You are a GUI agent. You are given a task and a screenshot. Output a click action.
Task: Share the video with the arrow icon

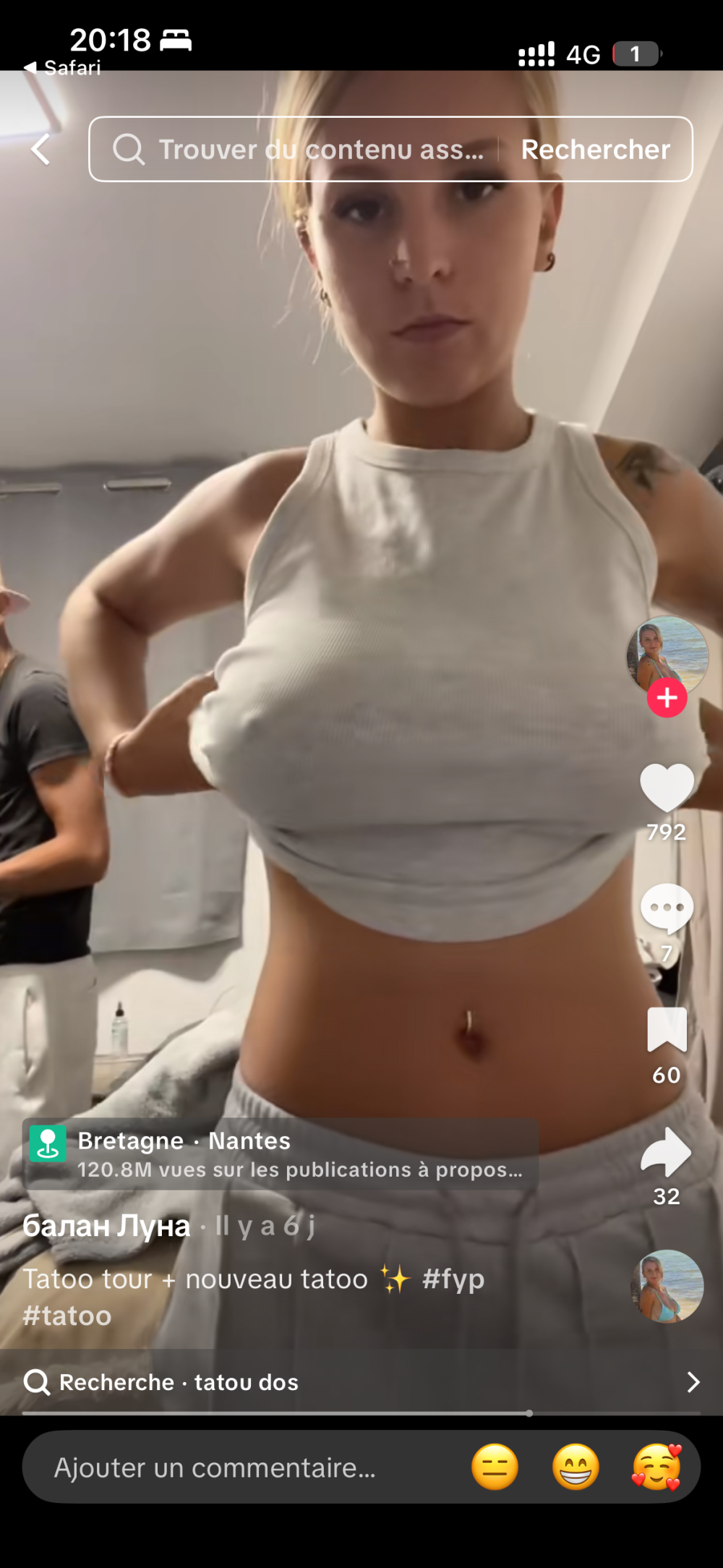(x=667, y=1151)
